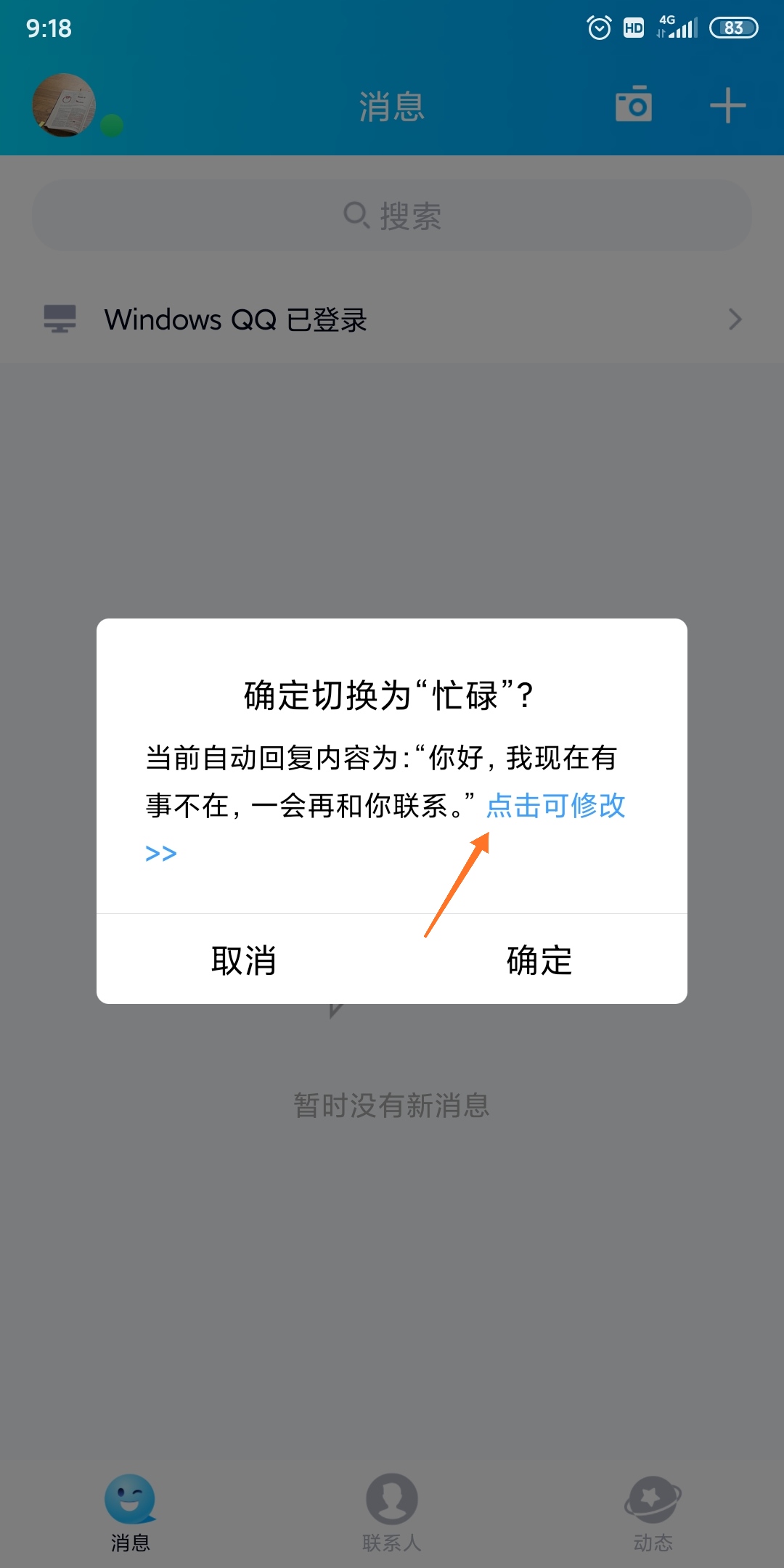Click the 搜索 search input field
Screen dimensions: 784x1568
click(392, 214)
